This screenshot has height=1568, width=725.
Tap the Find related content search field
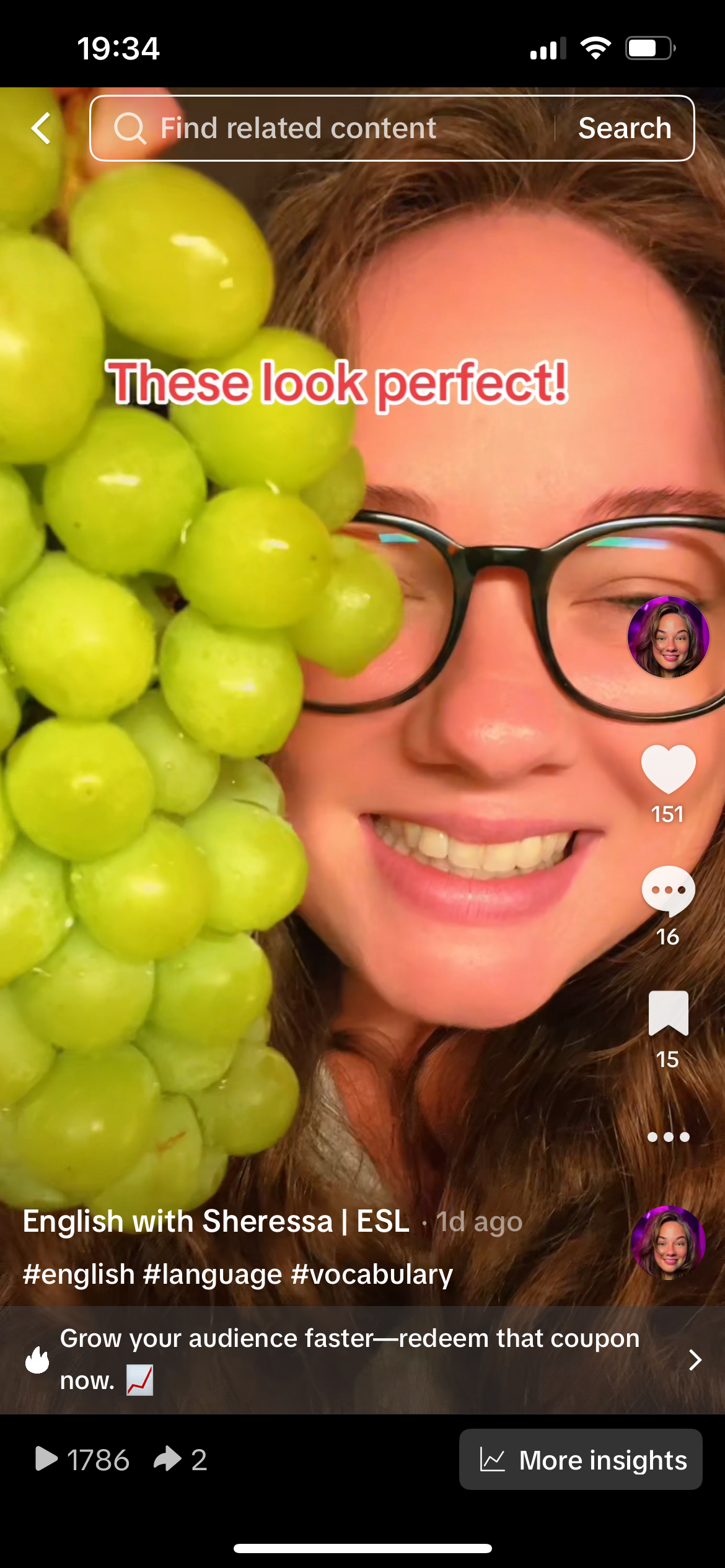click(322, 128)
